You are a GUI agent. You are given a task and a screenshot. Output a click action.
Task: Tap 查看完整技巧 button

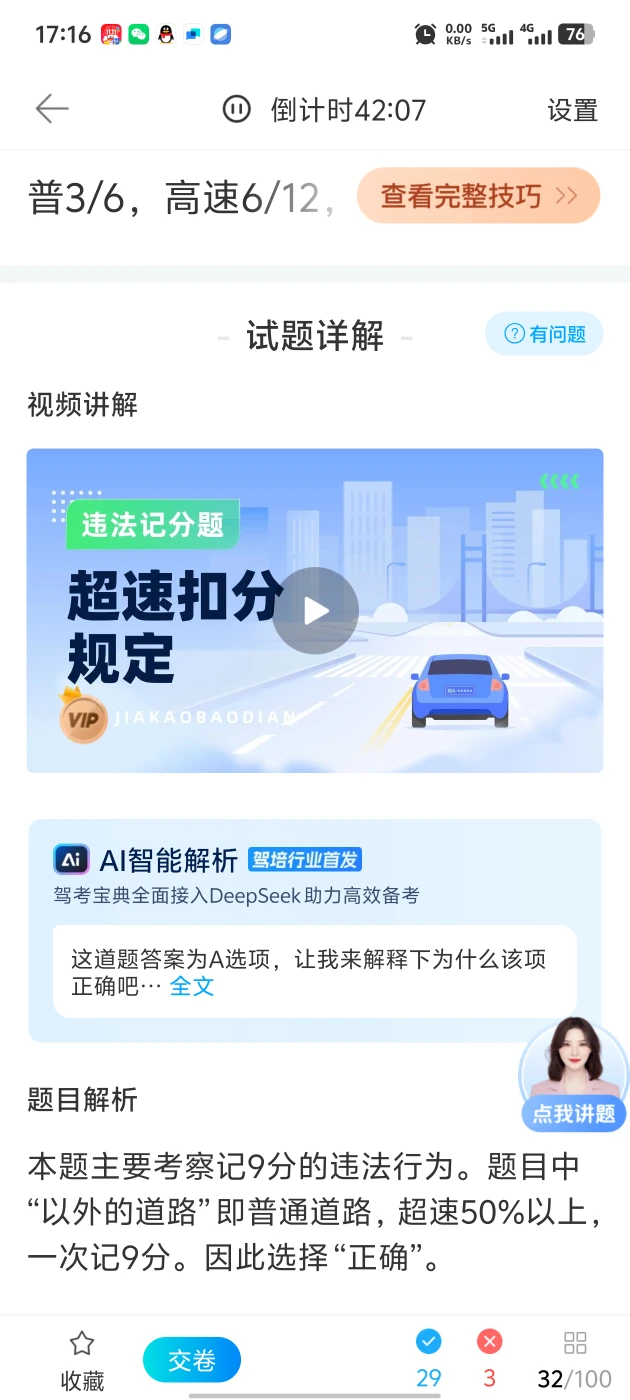(x=478, y=195)
